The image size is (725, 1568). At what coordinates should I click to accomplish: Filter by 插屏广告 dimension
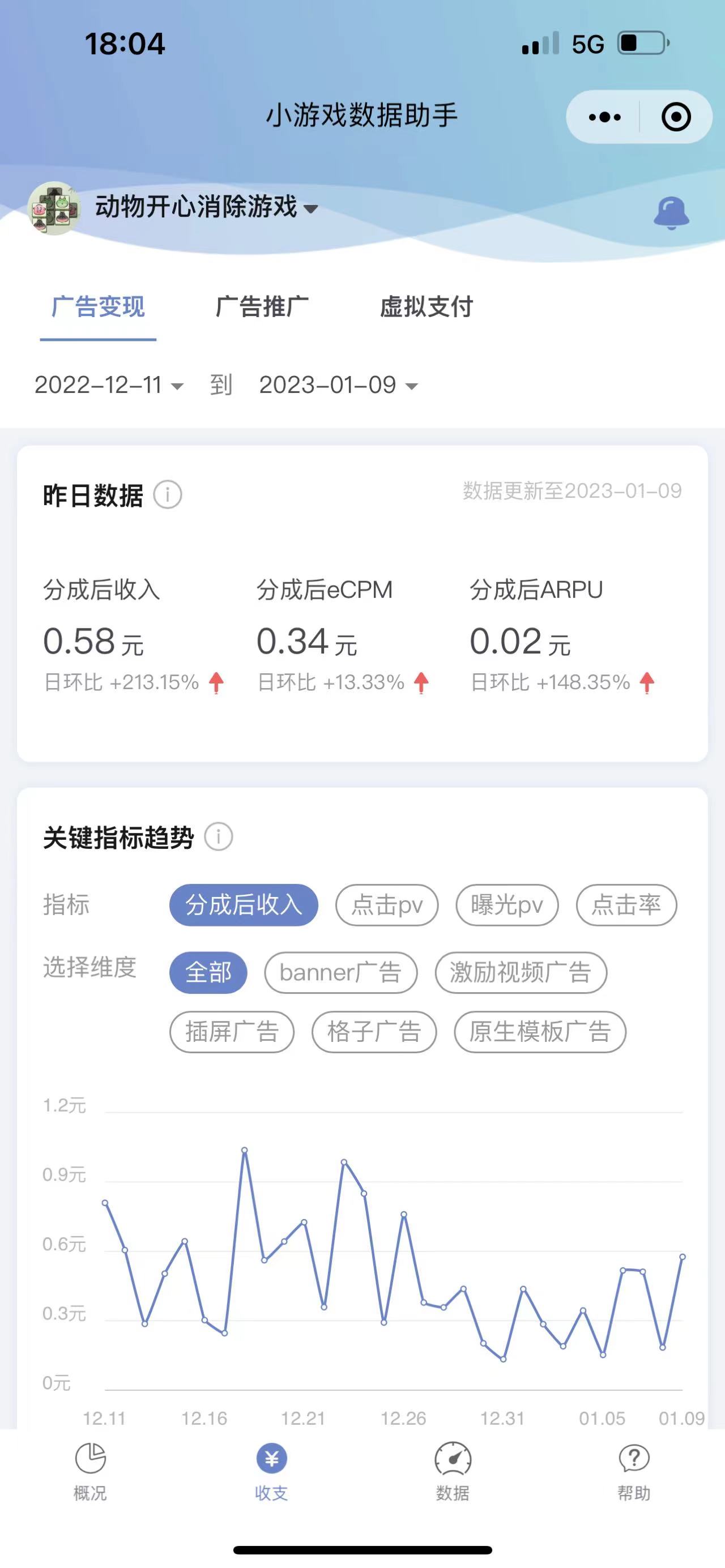click(x=231, y=1032)
